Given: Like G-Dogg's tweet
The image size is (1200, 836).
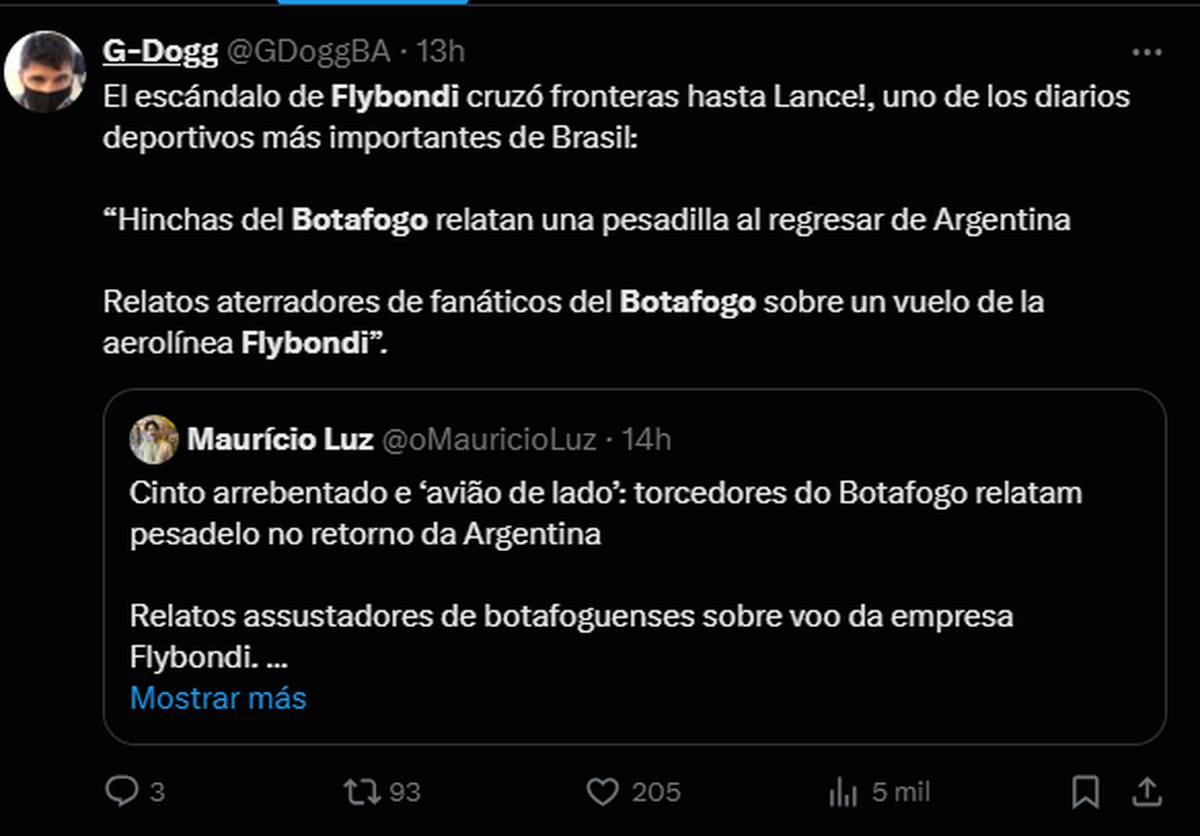Looking at the screenshot, I should click(x=603, y=792).
